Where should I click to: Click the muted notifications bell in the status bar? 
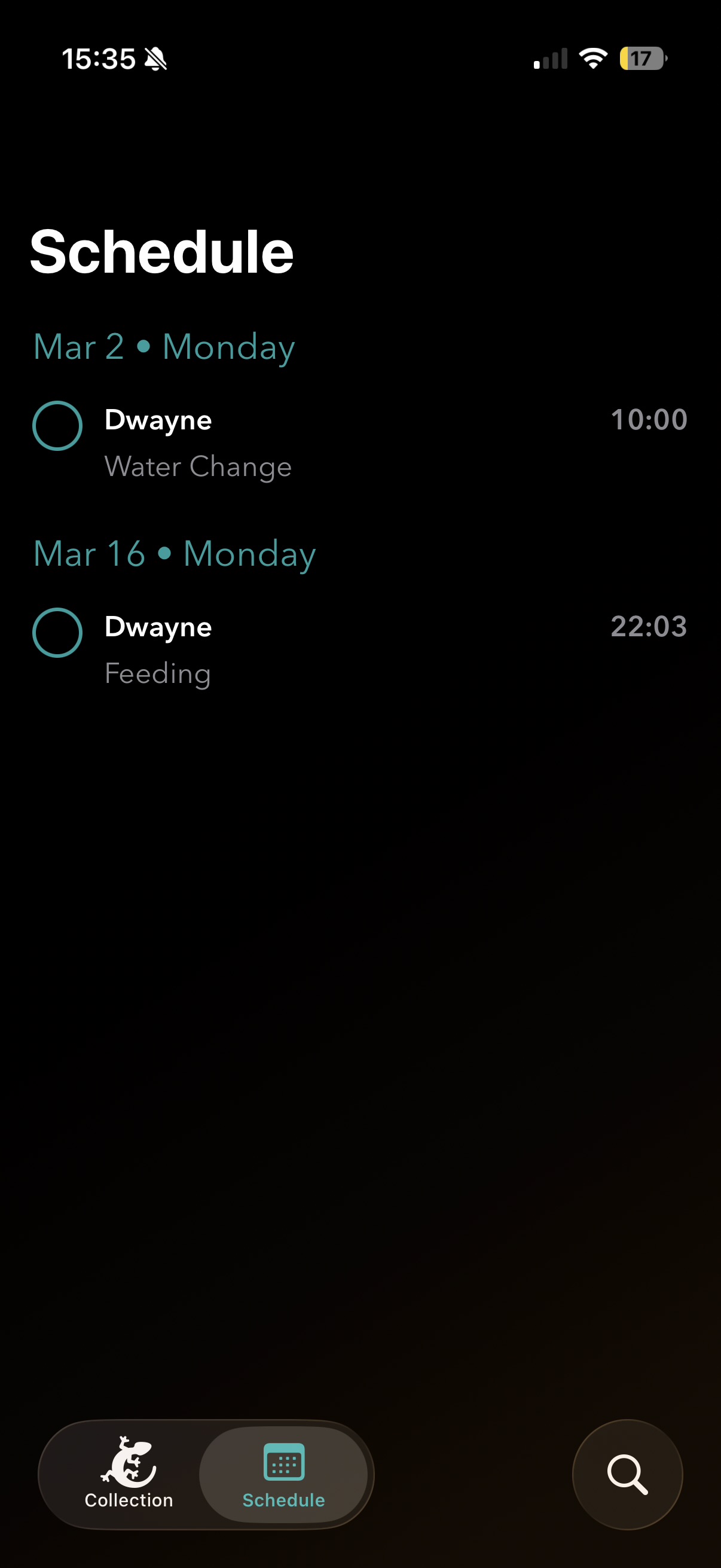click(157, 59)
